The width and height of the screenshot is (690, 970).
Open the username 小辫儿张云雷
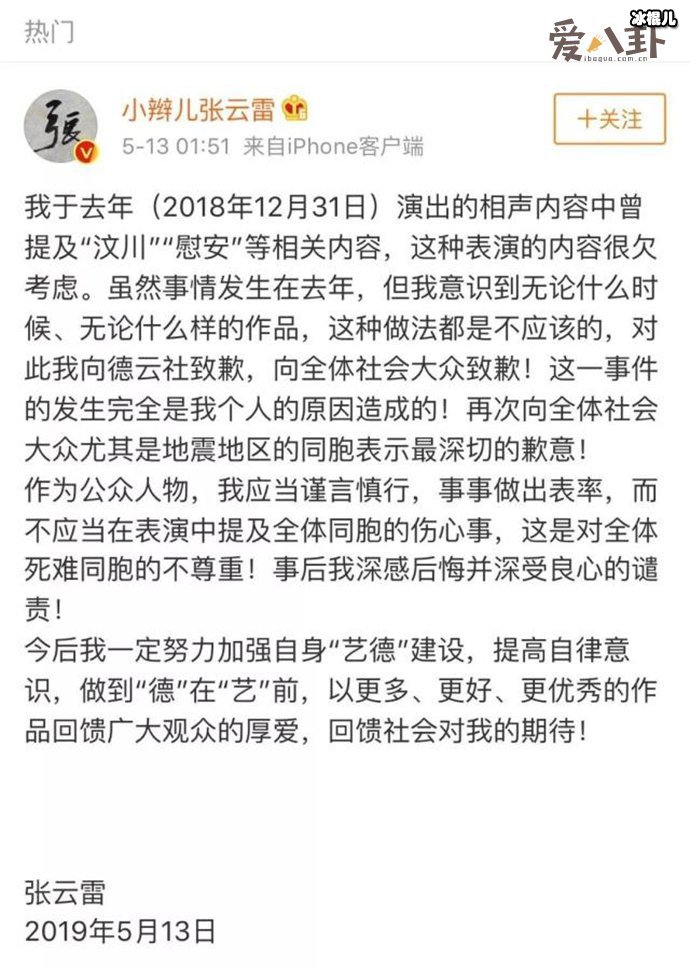pyautogui.click(x=198, y=108)
